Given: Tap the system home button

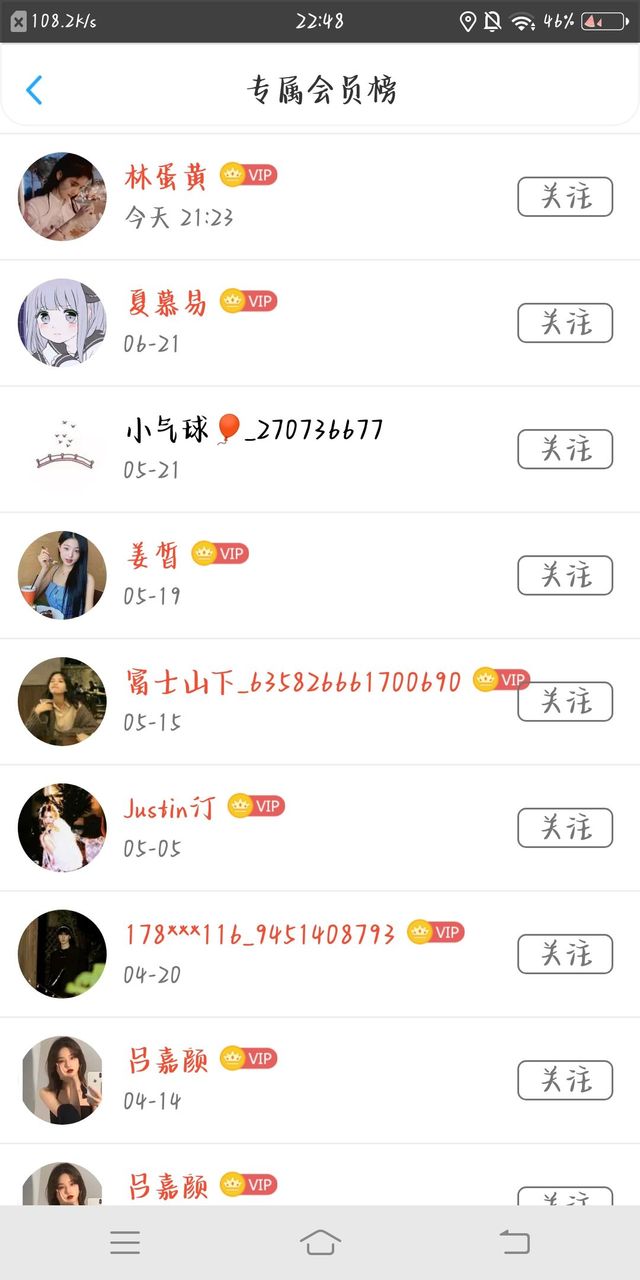Looking at the screenshot, I should tap(320, 1242).
